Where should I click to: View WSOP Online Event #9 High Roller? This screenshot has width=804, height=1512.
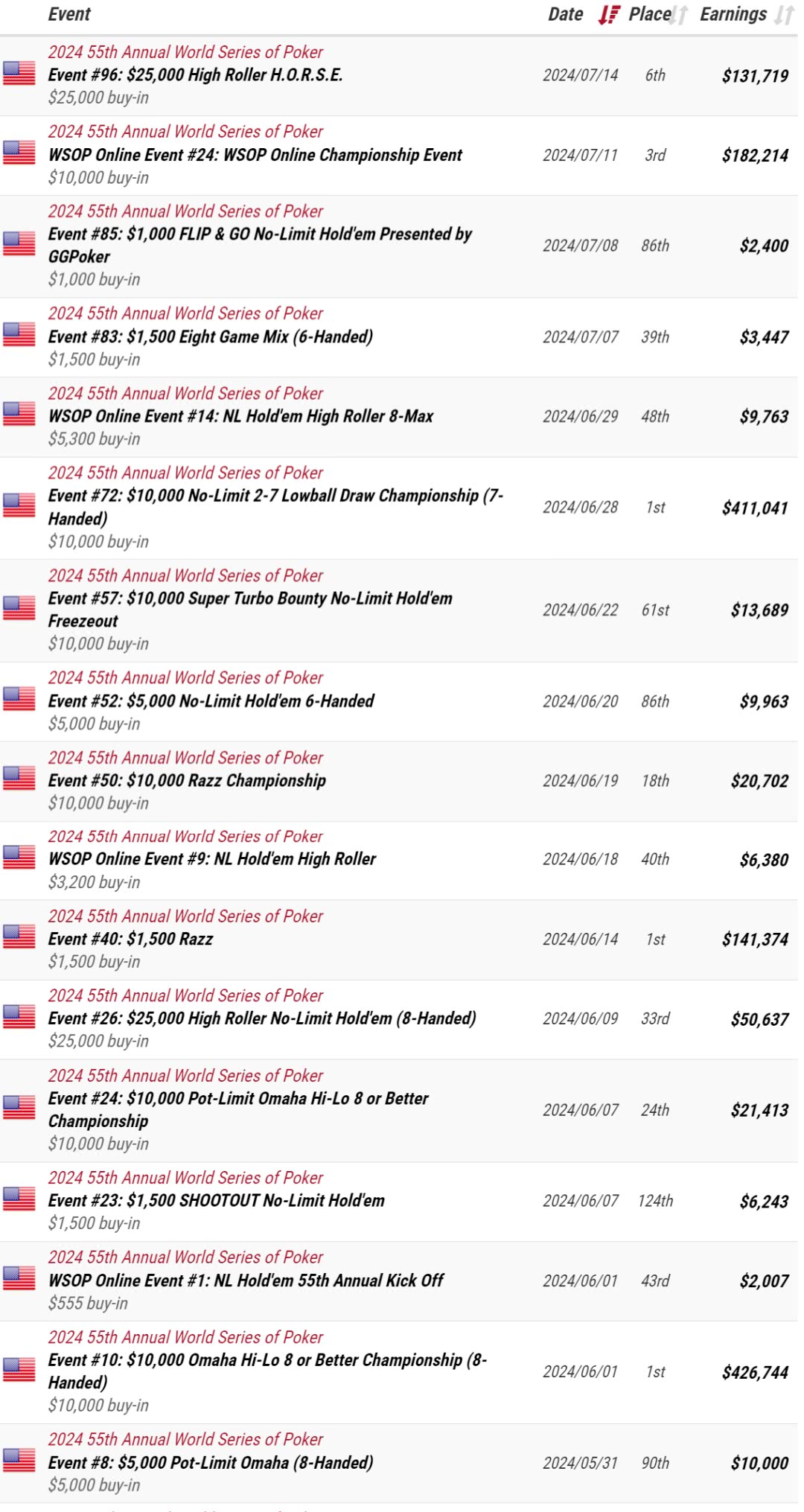(212, 859)
